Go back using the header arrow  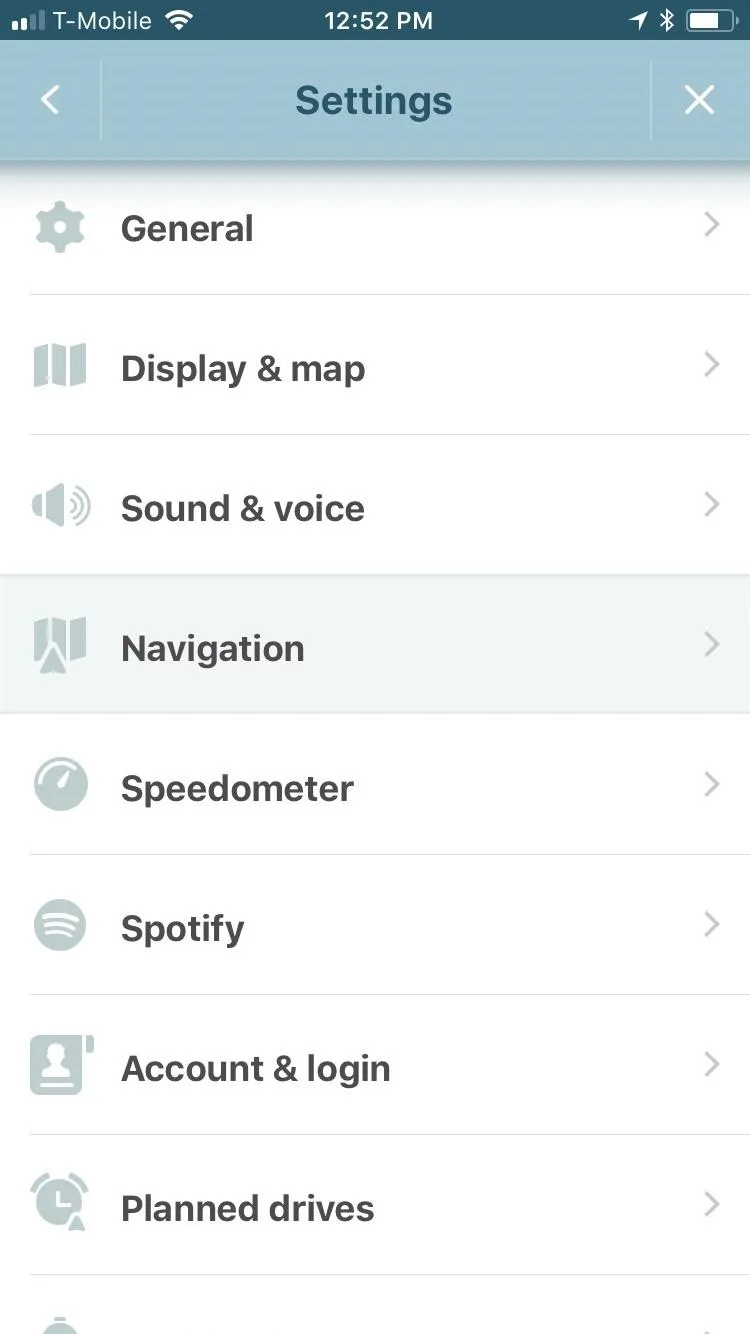click(50, 100)
